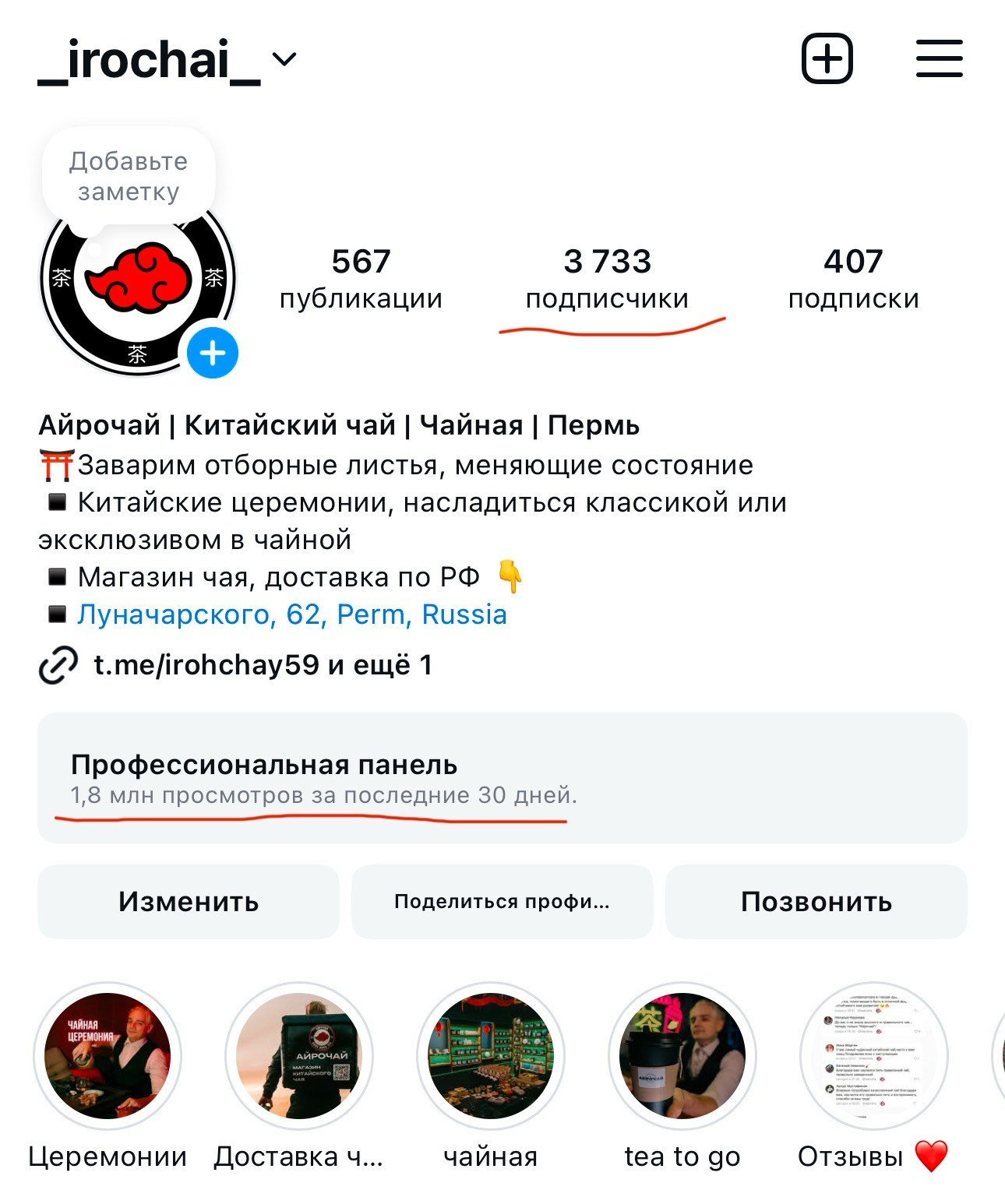1005x1204 pixels.
Task: Open the Отзывы highlight
Action: [873, 1056]
